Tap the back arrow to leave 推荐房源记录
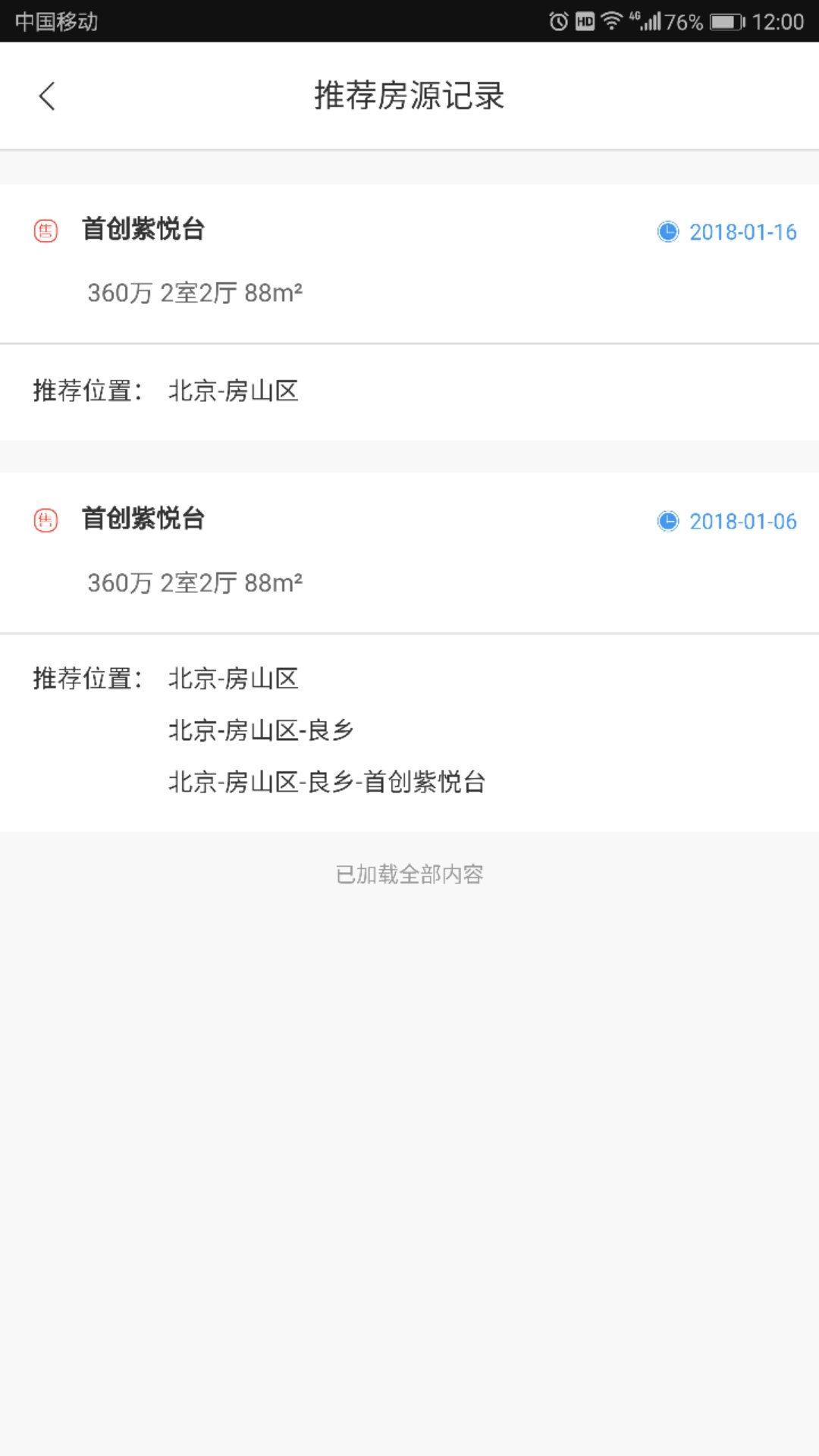The image size is (819, 1456). pos(47,96)
